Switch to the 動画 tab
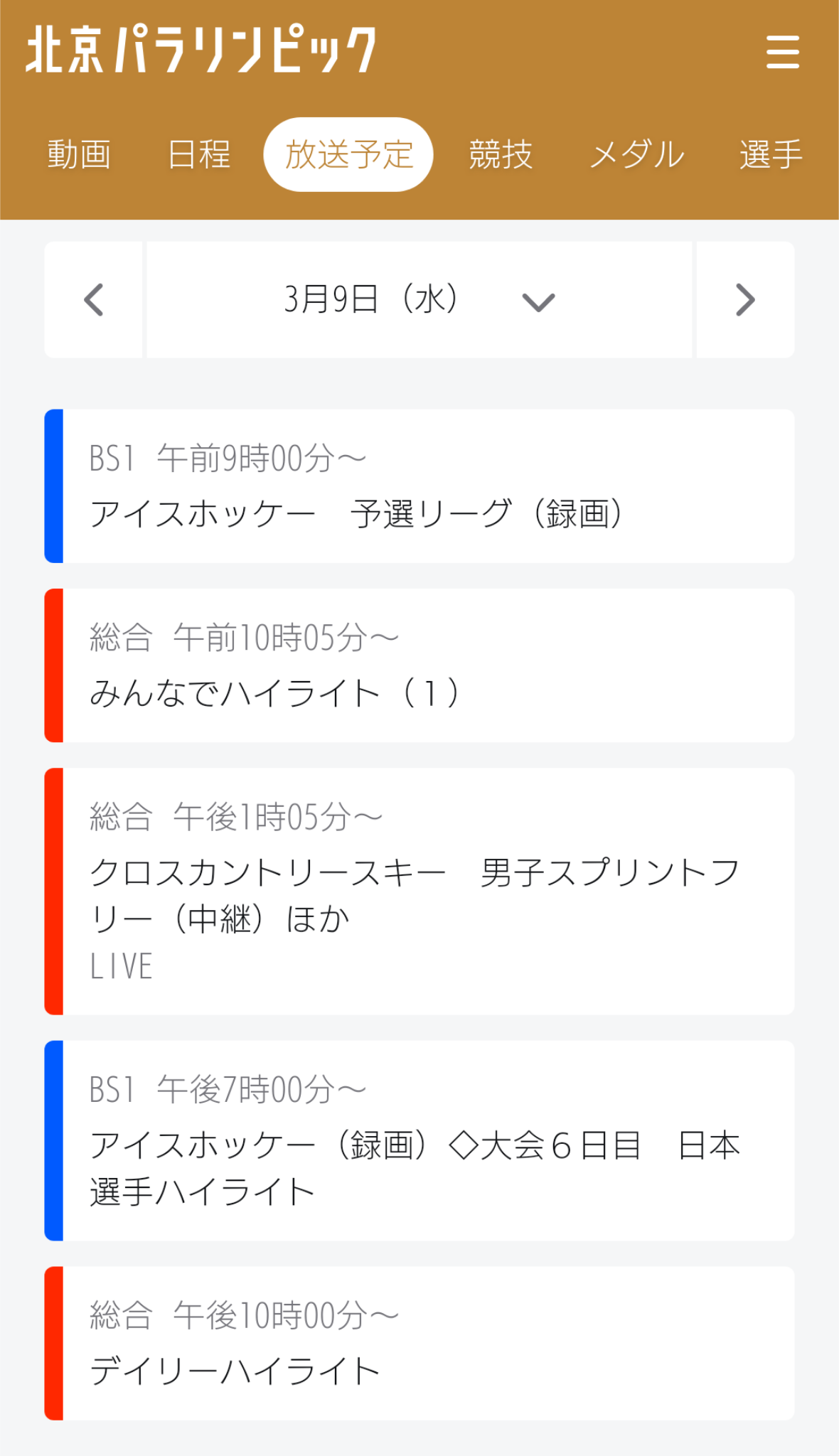 pos(78,154)
